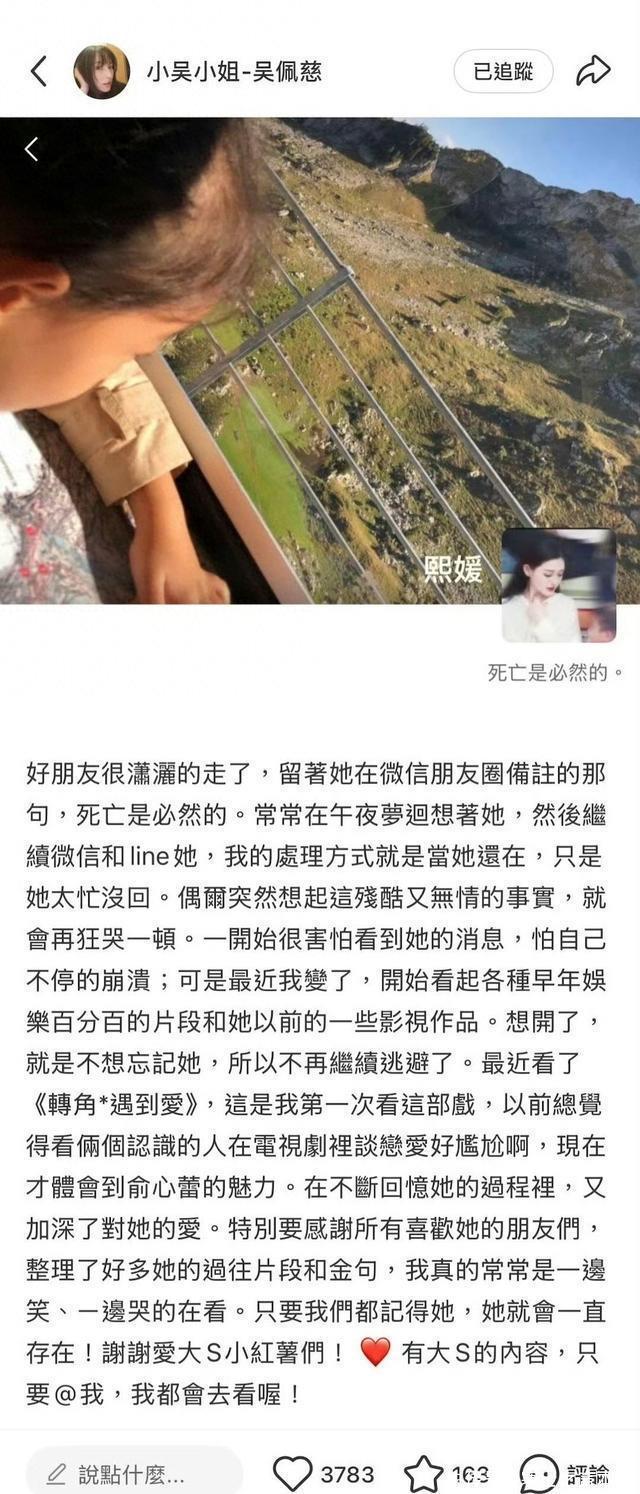Open the 評論 comments section
Viewport: 640px width, 1494px height.
pyautogui.click(x=565, y=1473)
